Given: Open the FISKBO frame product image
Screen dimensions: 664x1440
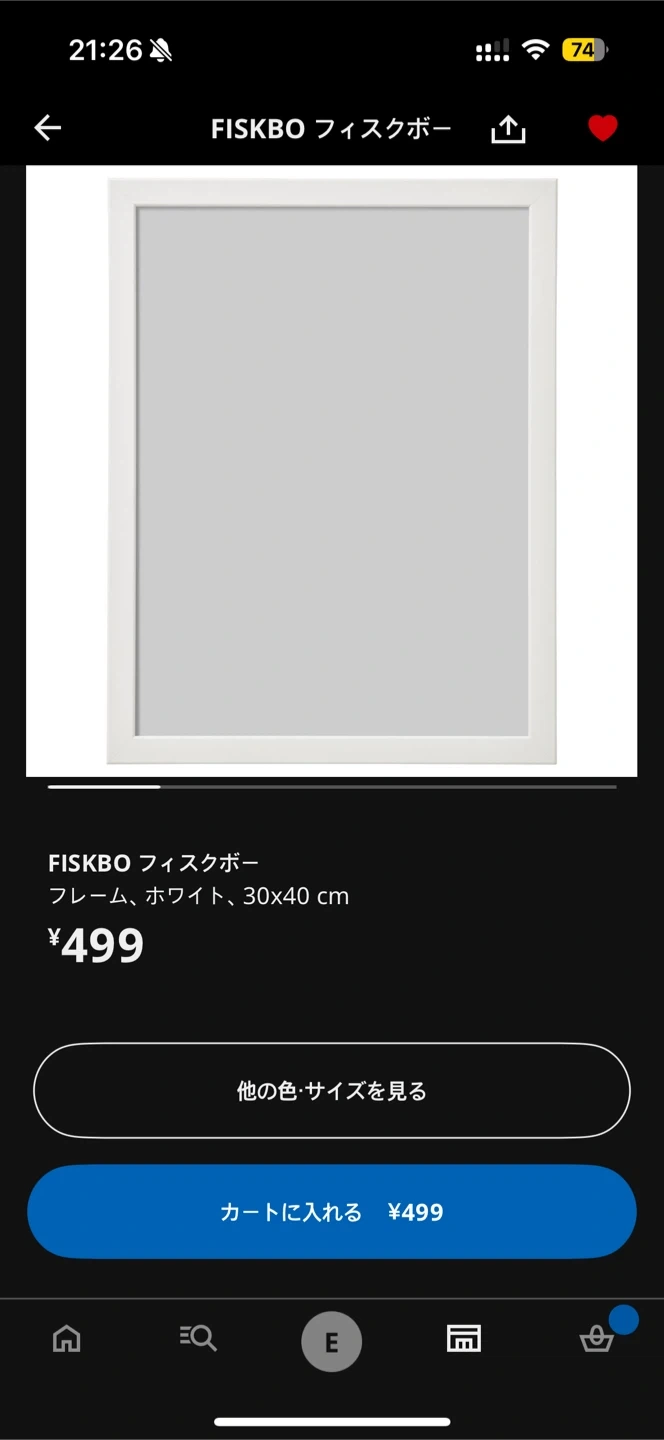Looking at the screenshot, I should coord(331,470).
